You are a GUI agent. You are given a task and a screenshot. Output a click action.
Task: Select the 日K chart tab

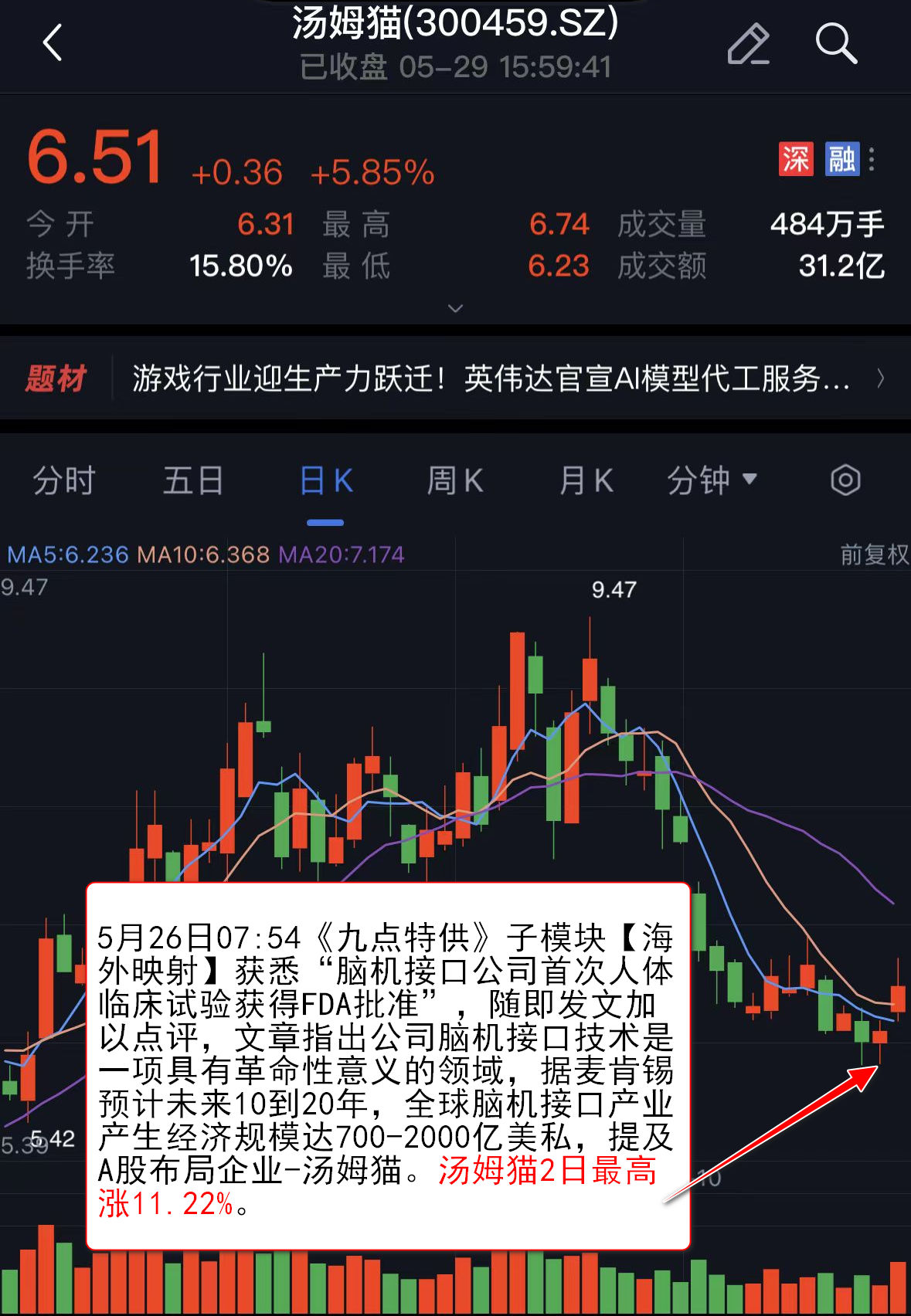pos(325,480)
